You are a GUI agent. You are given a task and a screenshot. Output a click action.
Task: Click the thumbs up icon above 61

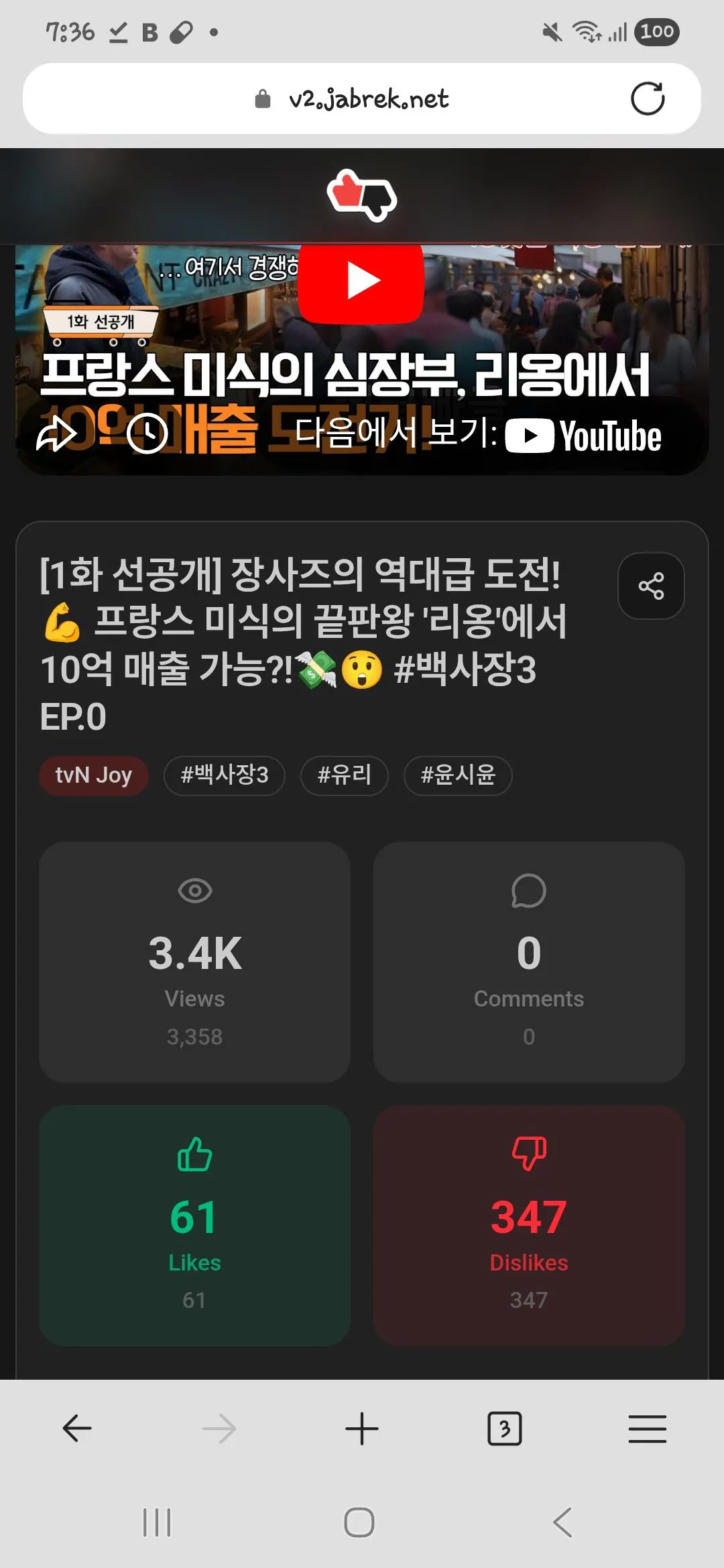(194, 1155)
